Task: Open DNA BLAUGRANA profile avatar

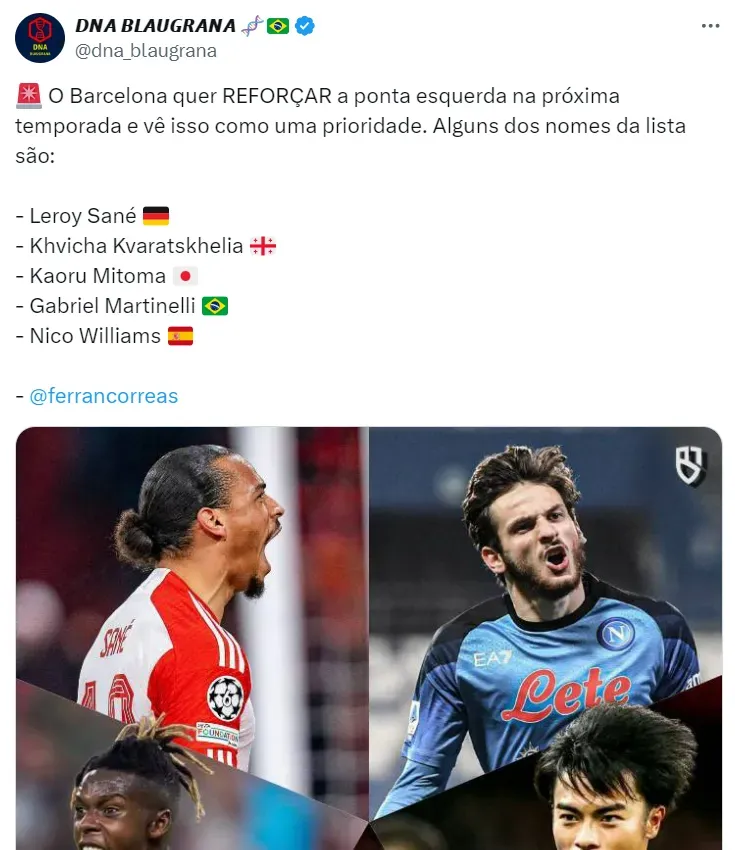Action: [x=40, y=38]
